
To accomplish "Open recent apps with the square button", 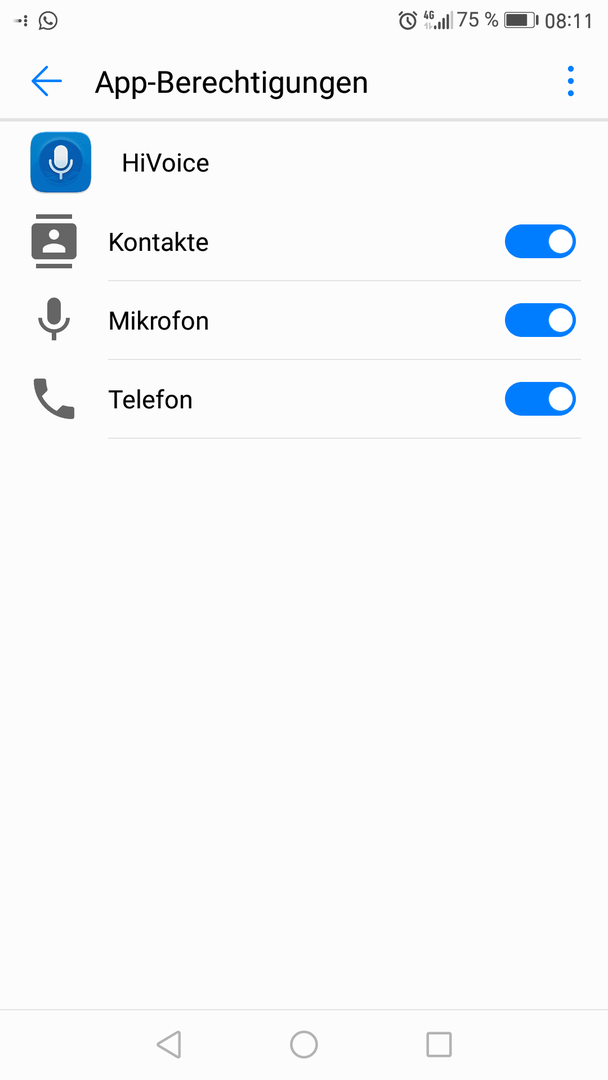I will tap(439, 1044).
